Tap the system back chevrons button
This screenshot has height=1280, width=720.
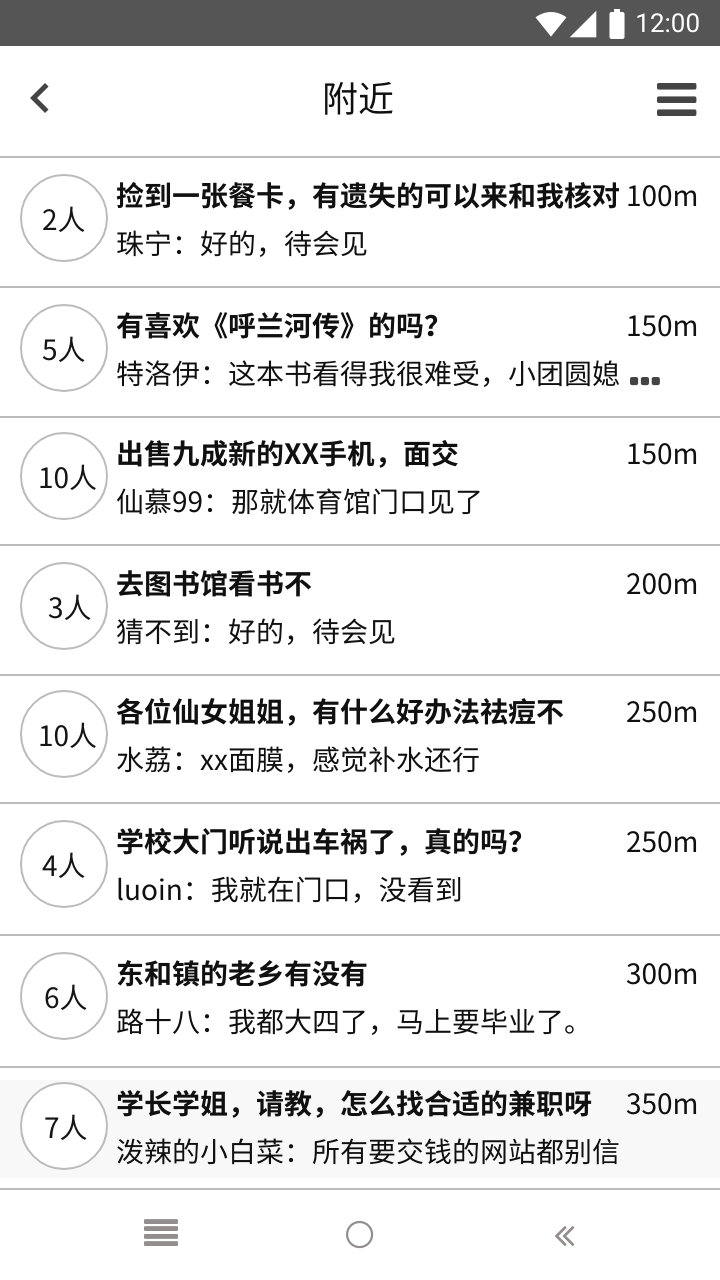564,1236
